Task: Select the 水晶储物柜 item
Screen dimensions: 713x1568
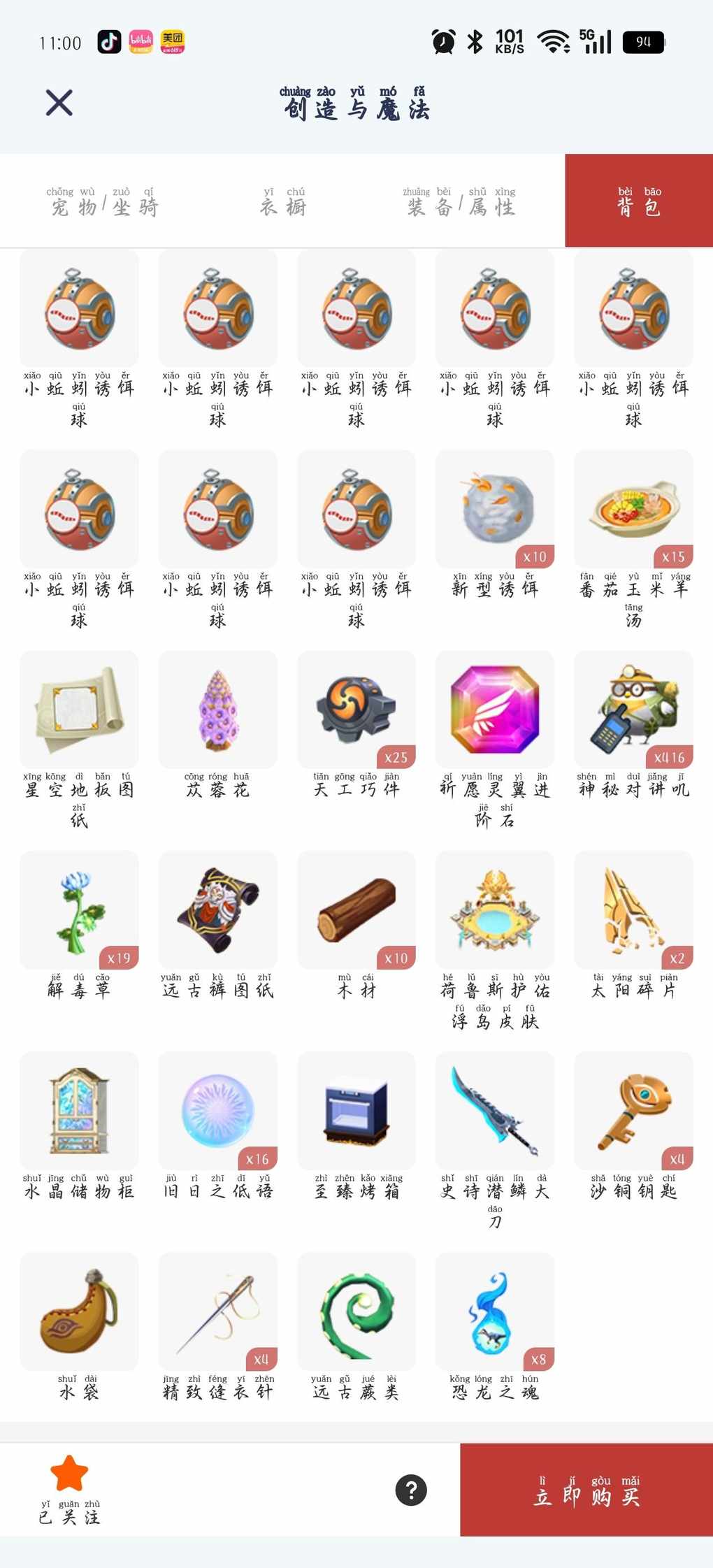Action: coord(79,1111)
